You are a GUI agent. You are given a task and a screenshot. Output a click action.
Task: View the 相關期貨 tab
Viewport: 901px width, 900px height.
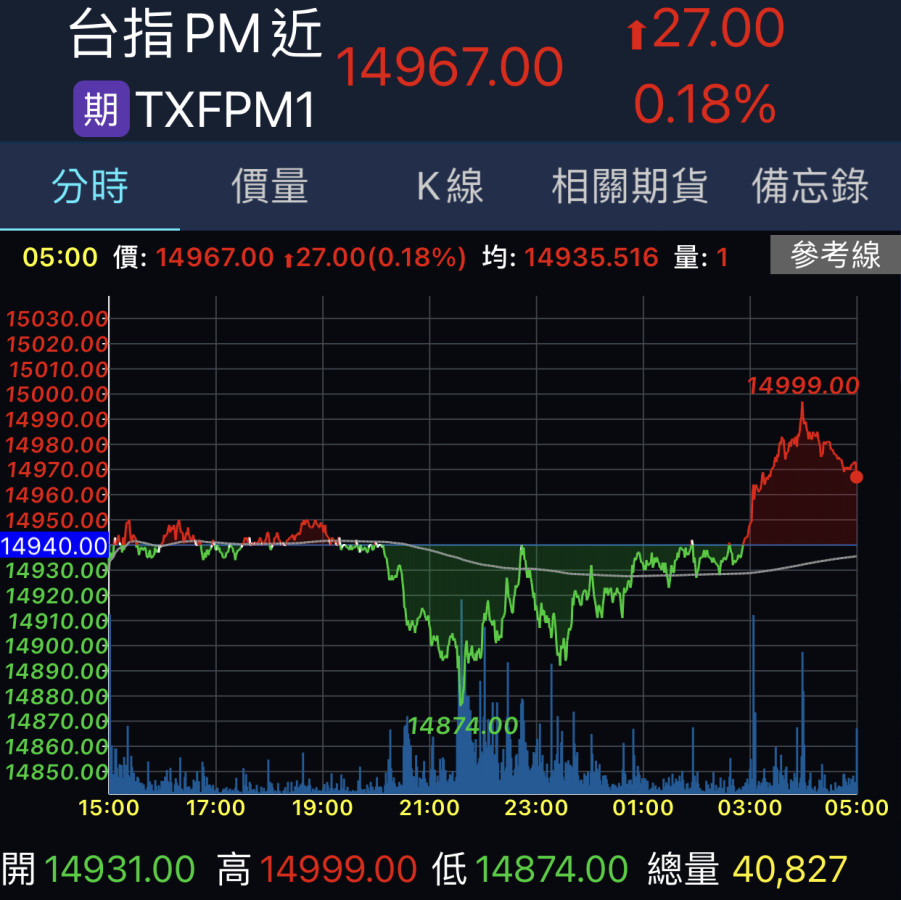click(630, 187)
